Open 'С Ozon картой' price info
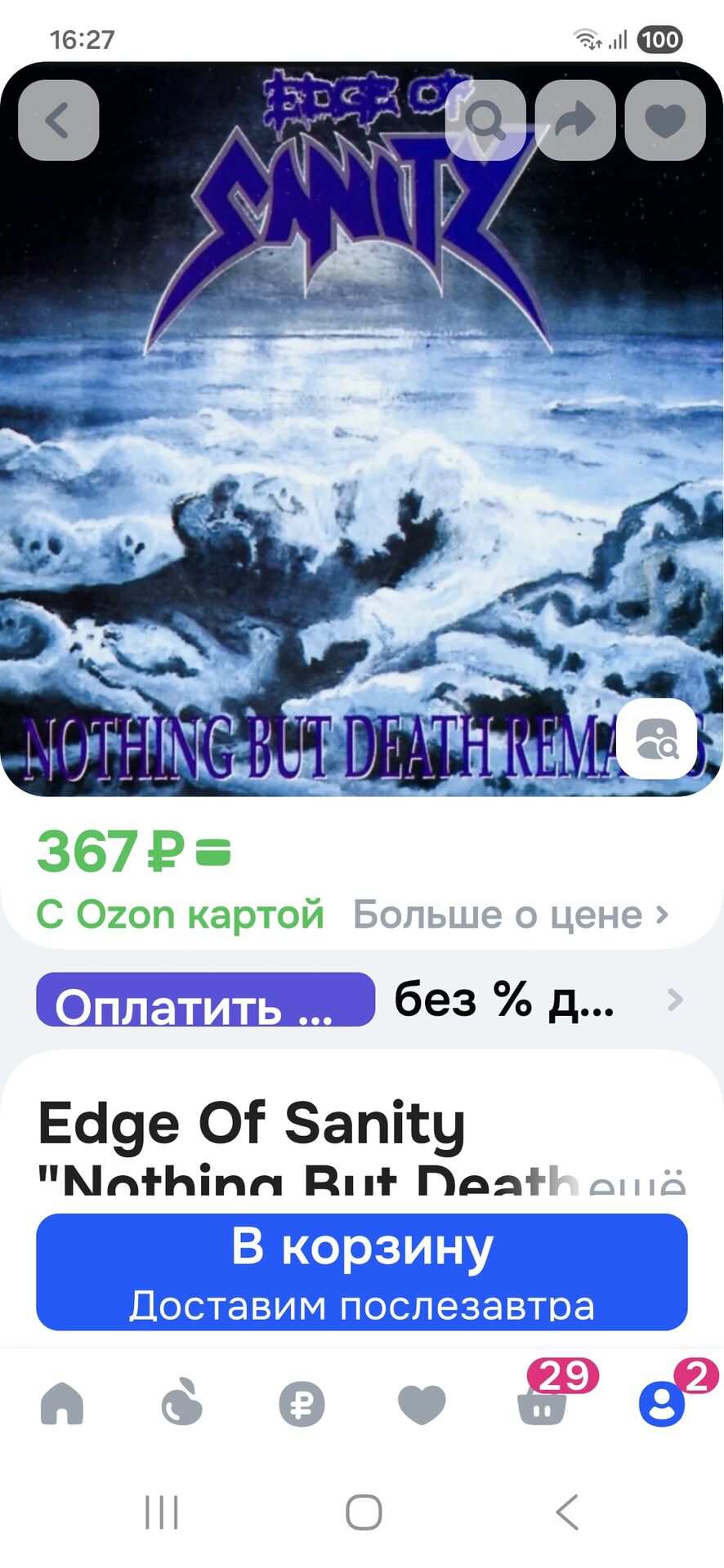This screenshot has width=724, height=1568. 181,915
